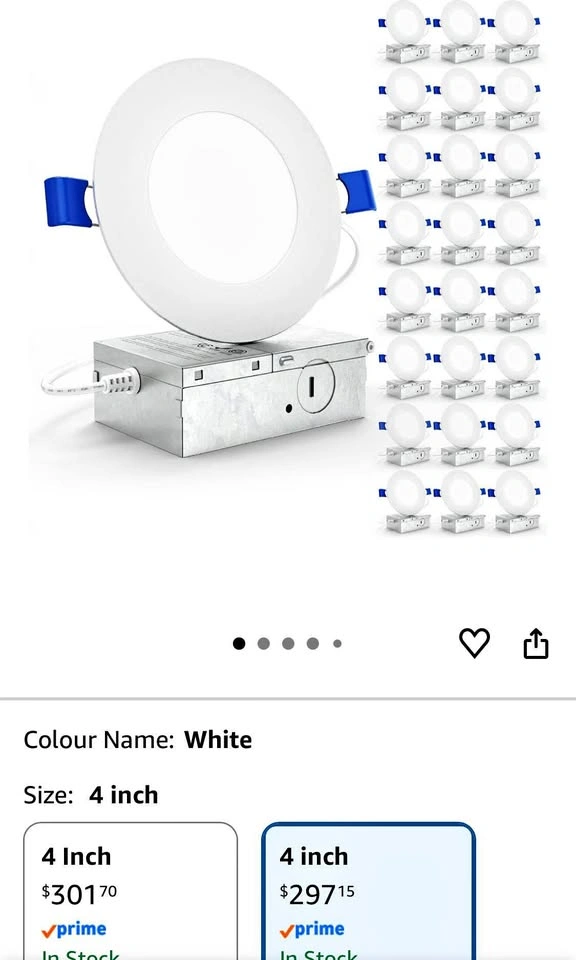Select the 4 Inch option priced $301.70
The image size is (576, 960).
130,891
